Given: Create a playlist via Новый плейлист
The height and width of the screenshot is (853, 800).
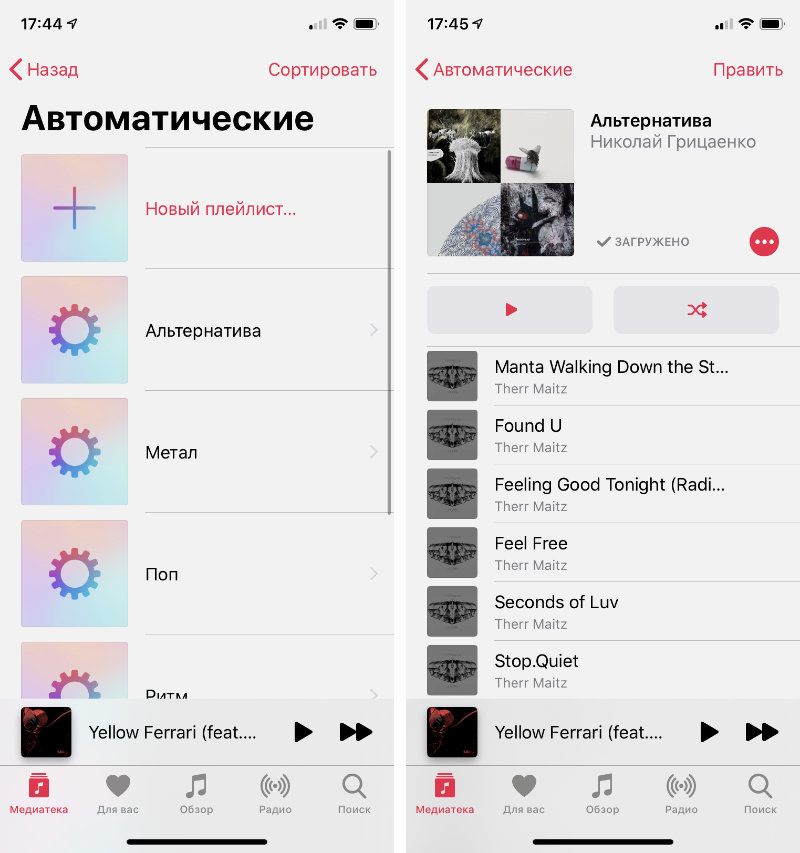Looking at the screenshot, I should click(220, 209).
